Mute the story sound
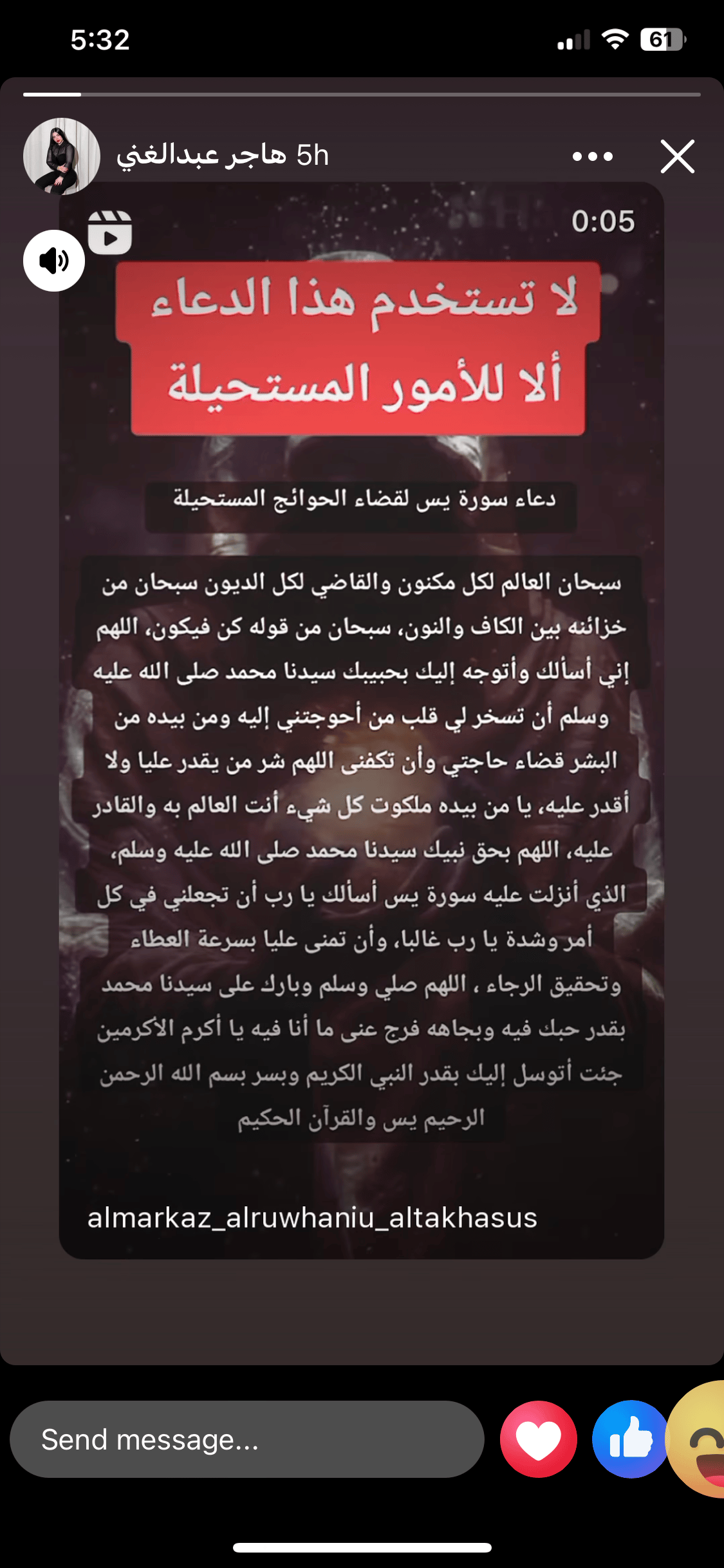This screenshot has width=724, height=1568. point(54,261)
